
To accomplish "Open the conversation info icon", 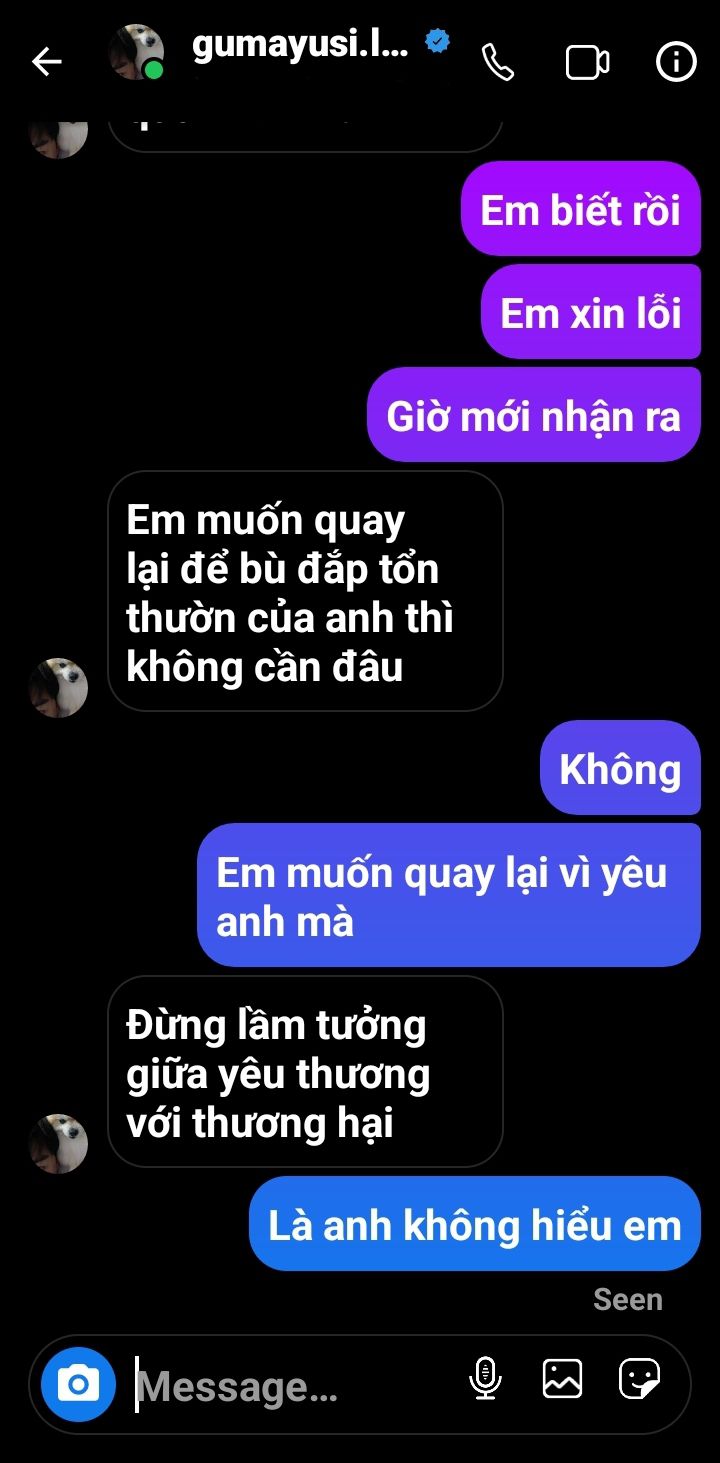I will click(676, 62).
